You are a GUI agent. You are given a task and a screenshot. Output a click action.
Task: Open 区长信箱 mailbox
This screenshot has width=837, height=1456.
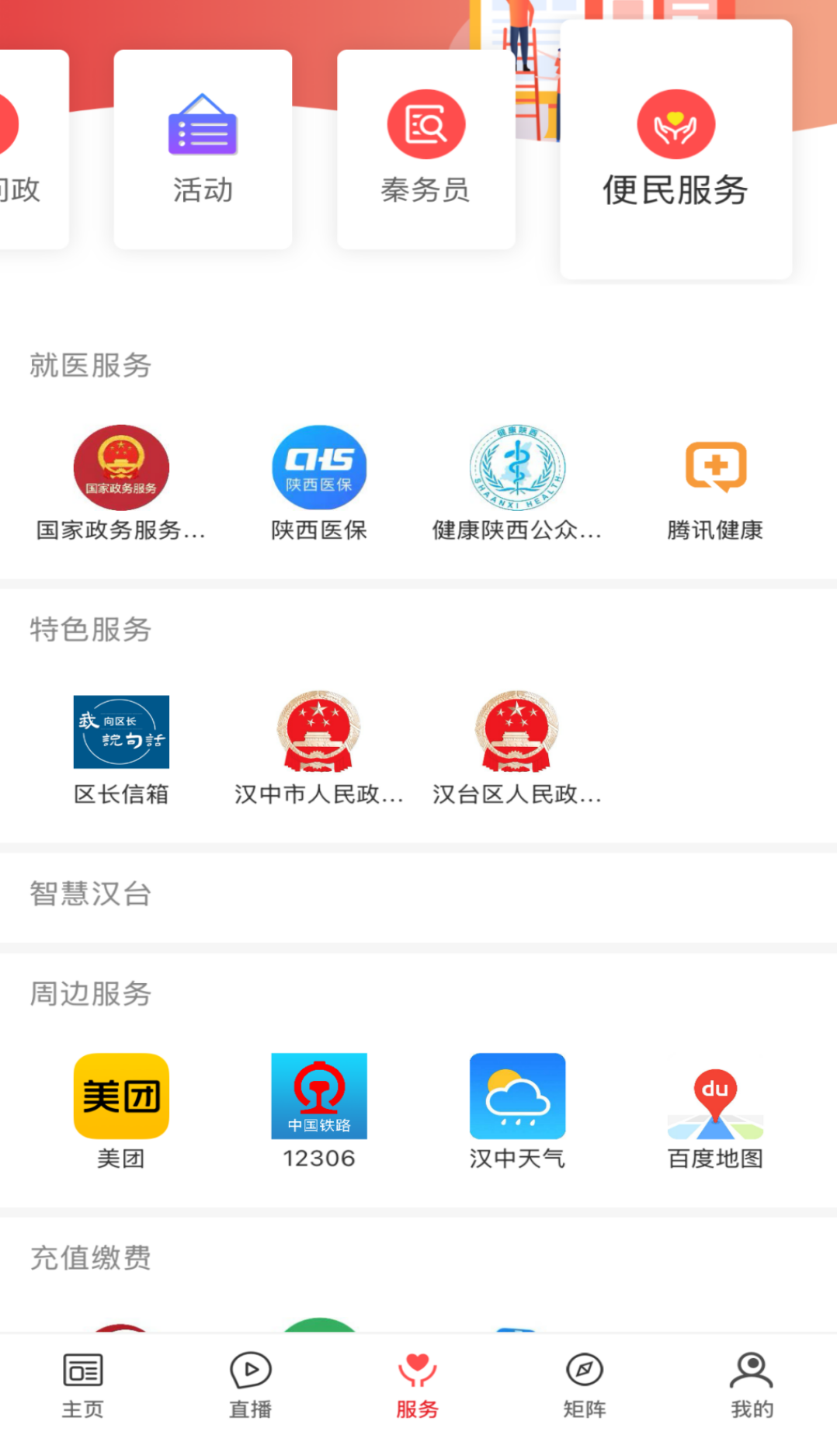pos(121,747)
